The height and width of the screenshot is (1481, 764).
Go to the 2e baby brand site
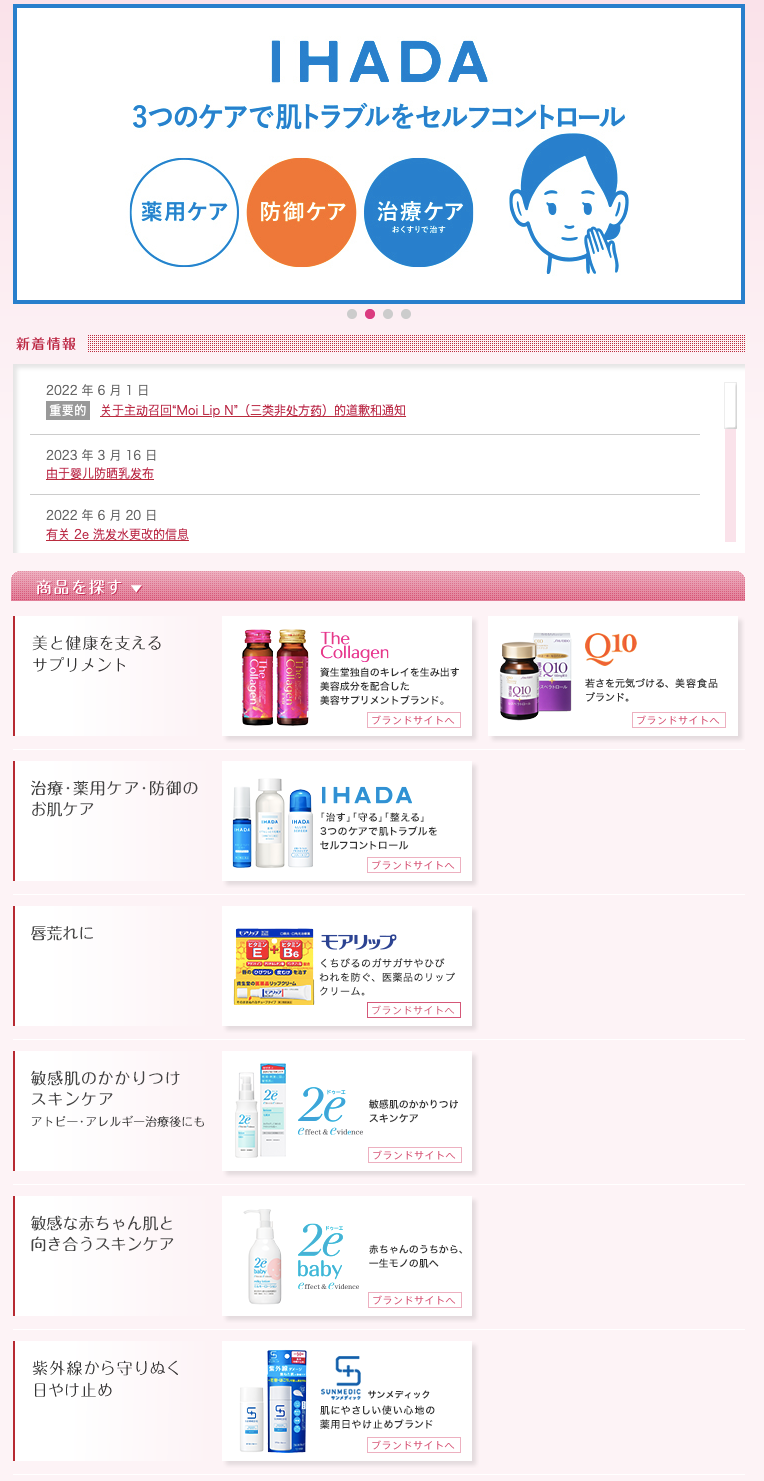(413, 1300)
